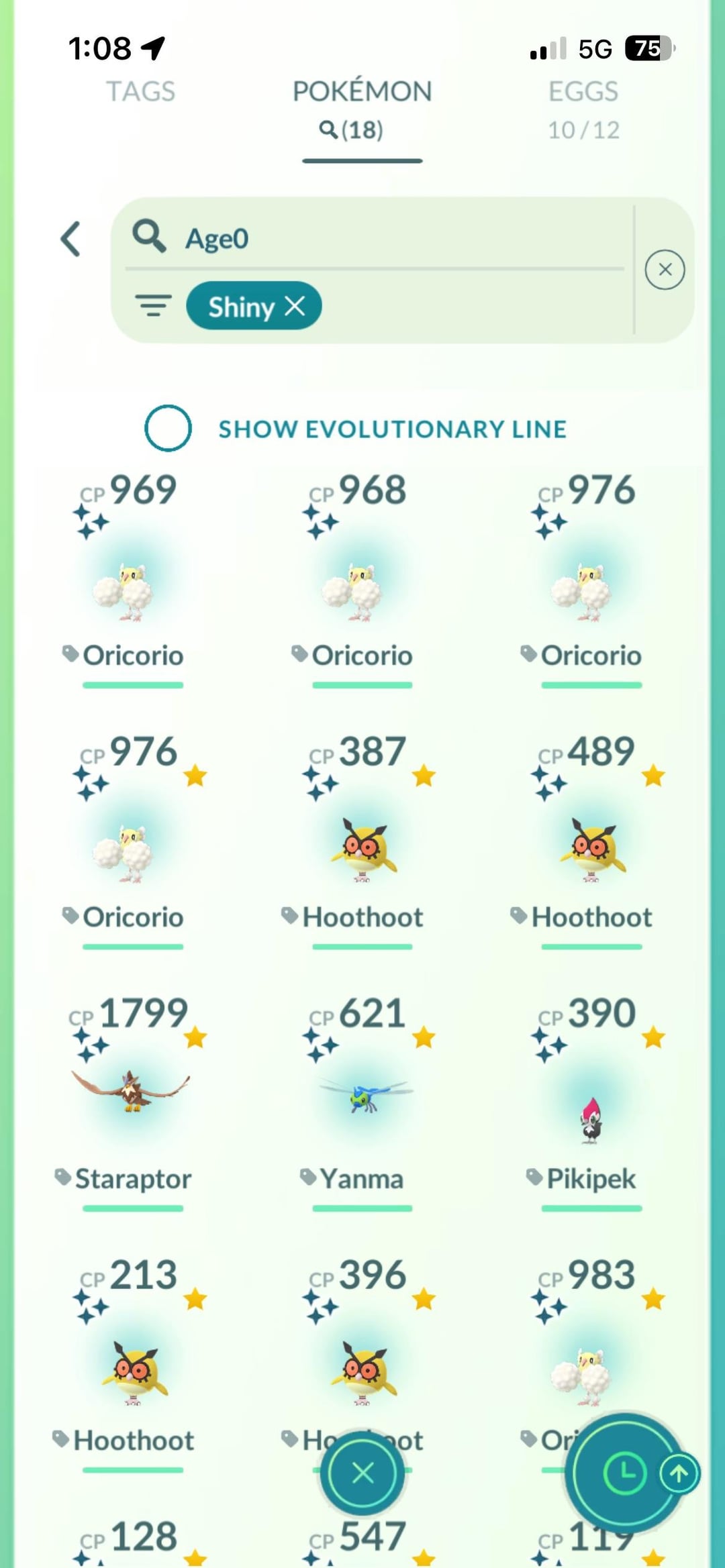Viewport: 725px width, 1568px height.
Task: Go back with the left arrow
Action: point(71,239)
